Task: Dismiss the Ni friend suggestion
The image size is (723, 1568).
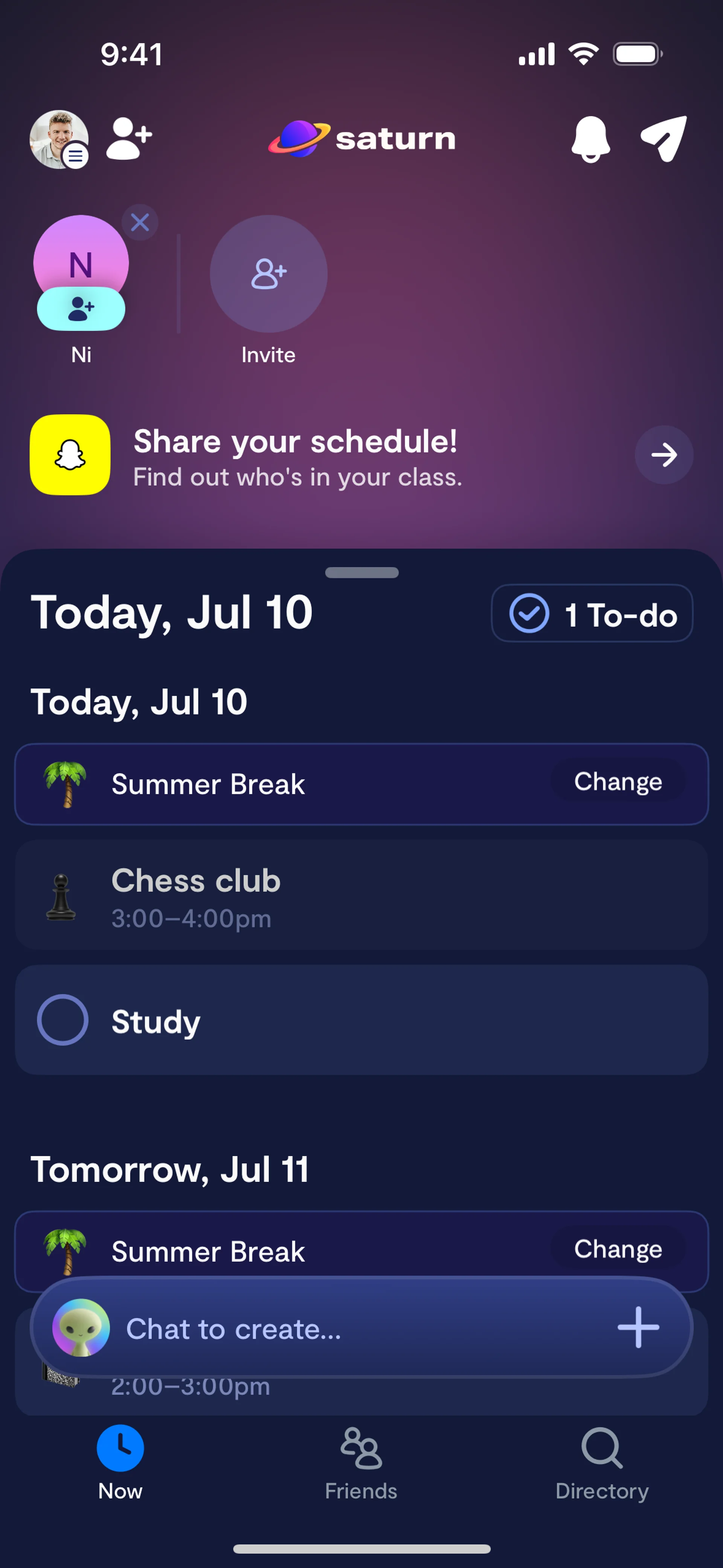Action: click(140, 222)
